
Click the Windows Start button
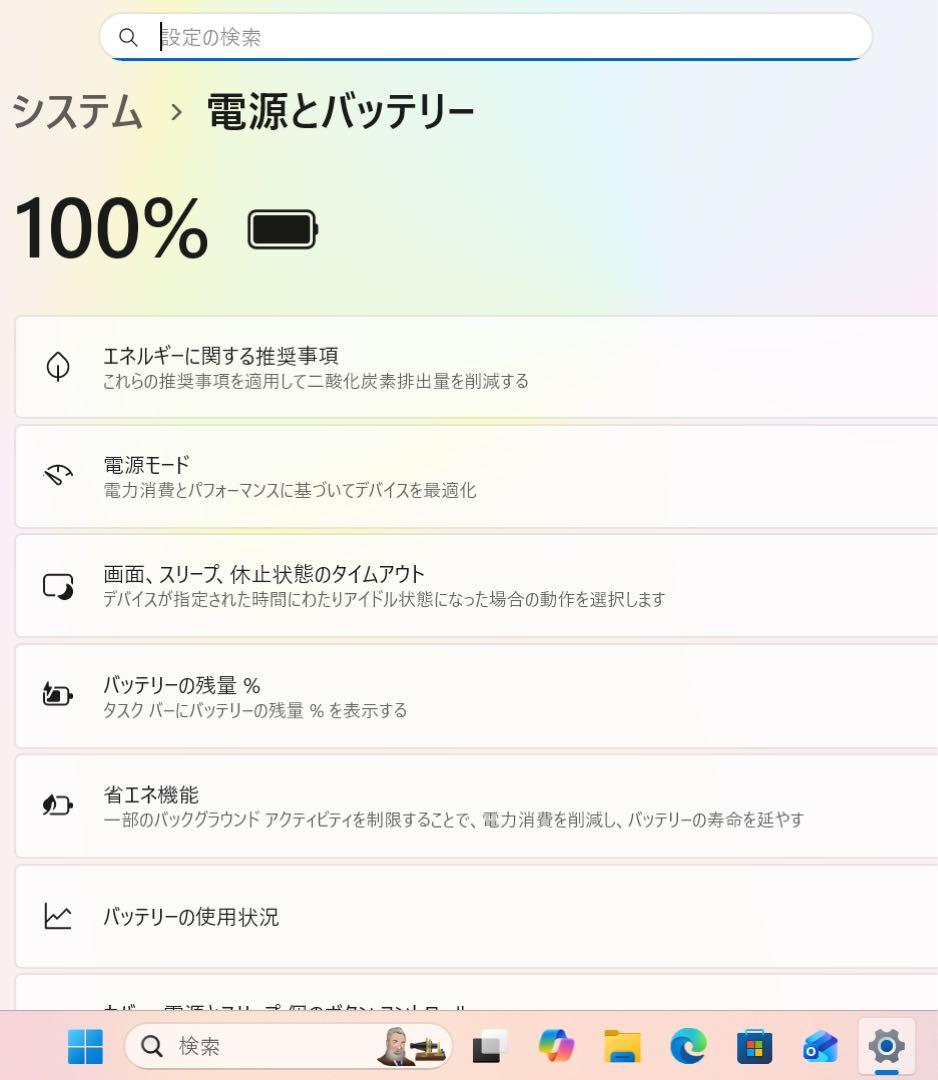click(85, 1046)
